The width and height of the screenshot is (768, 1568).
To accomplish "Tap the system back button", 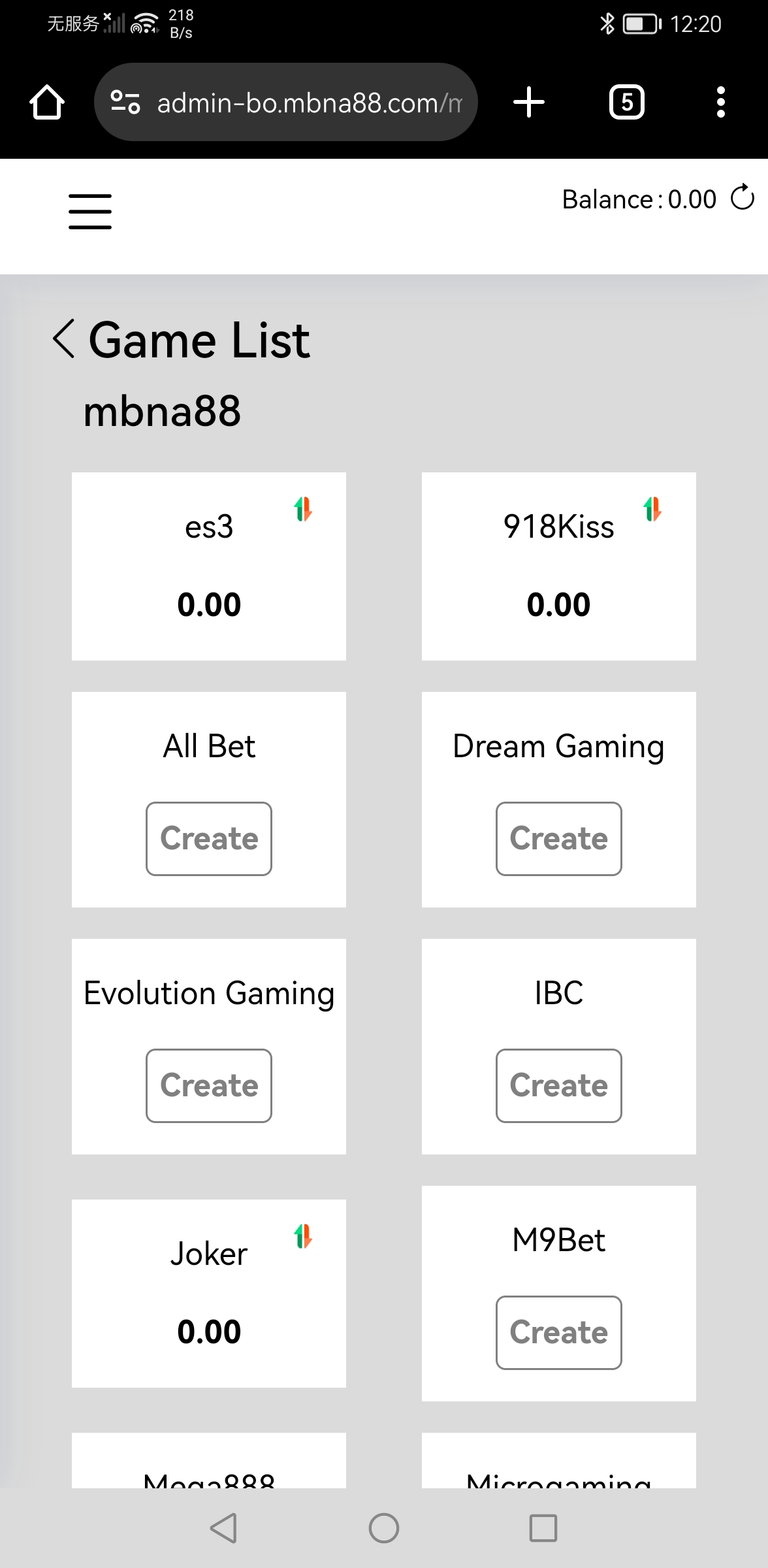I will 223,1528.
